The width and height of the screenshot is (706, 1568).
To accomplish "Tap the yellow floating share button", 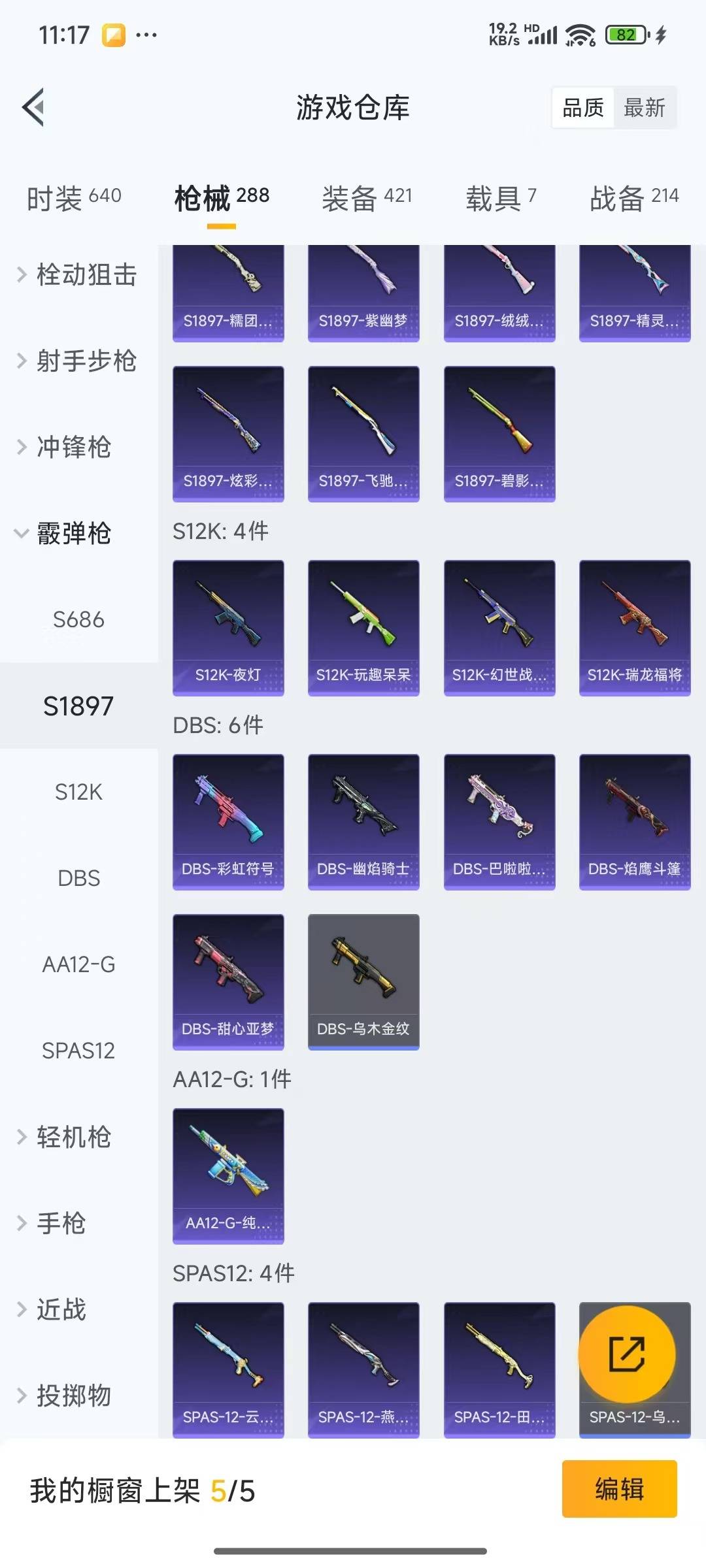I will pyautogui.click(x=626, y=1354).
